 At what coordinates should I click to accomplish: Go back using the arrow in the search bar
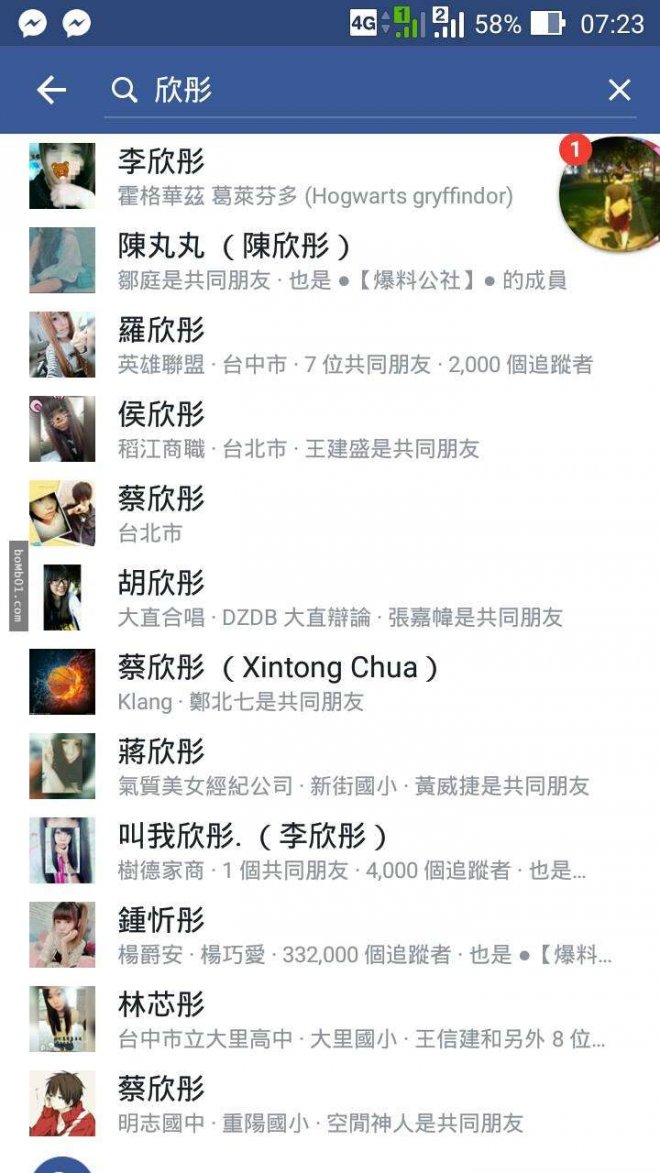[51, 91]
